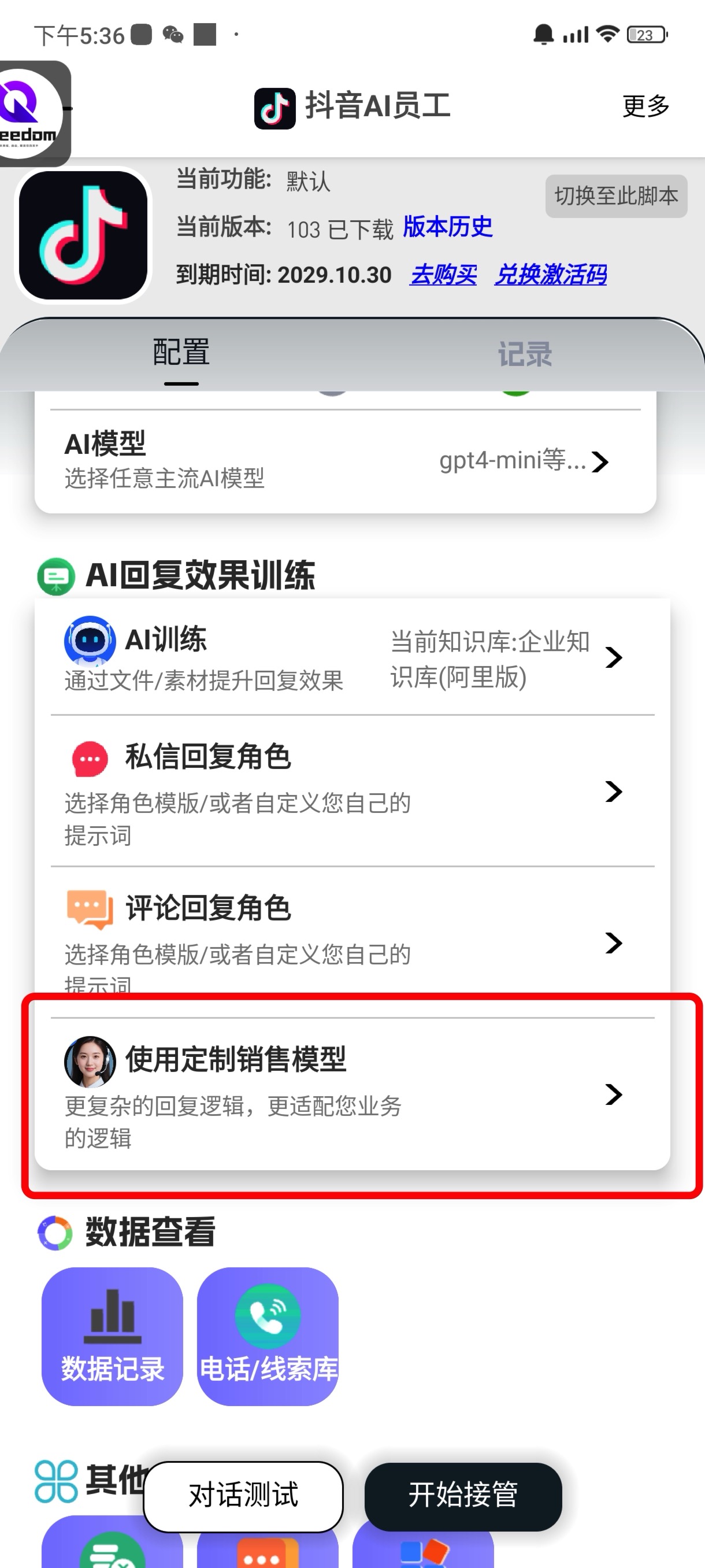Open AI模型 selection row

346,460
